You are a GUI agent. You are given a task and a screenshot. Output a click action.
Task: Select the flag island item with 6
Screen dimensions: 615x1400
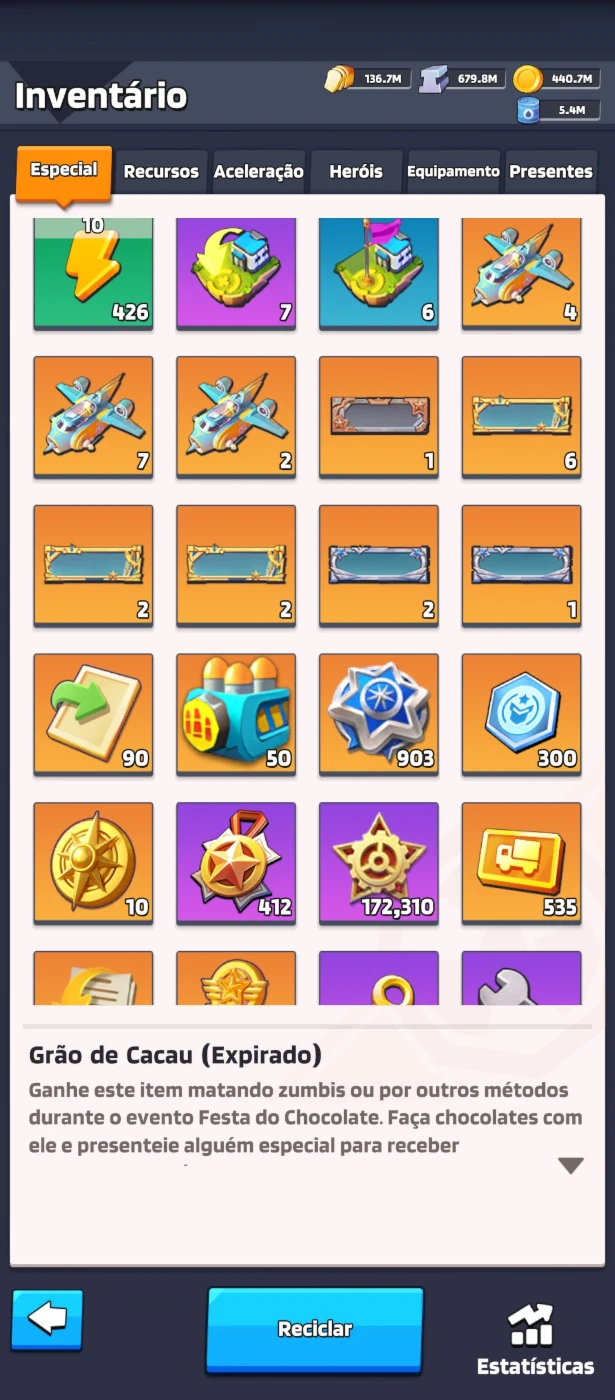379,273
